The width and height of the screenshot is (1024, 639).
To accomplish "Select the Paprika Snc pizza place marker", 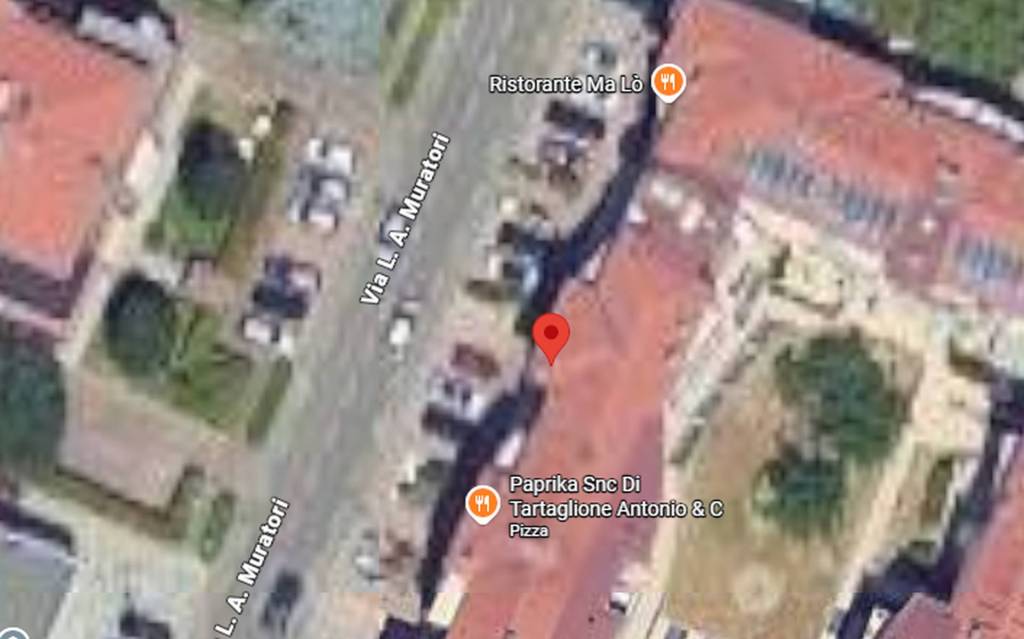I will tap(483, 504).
